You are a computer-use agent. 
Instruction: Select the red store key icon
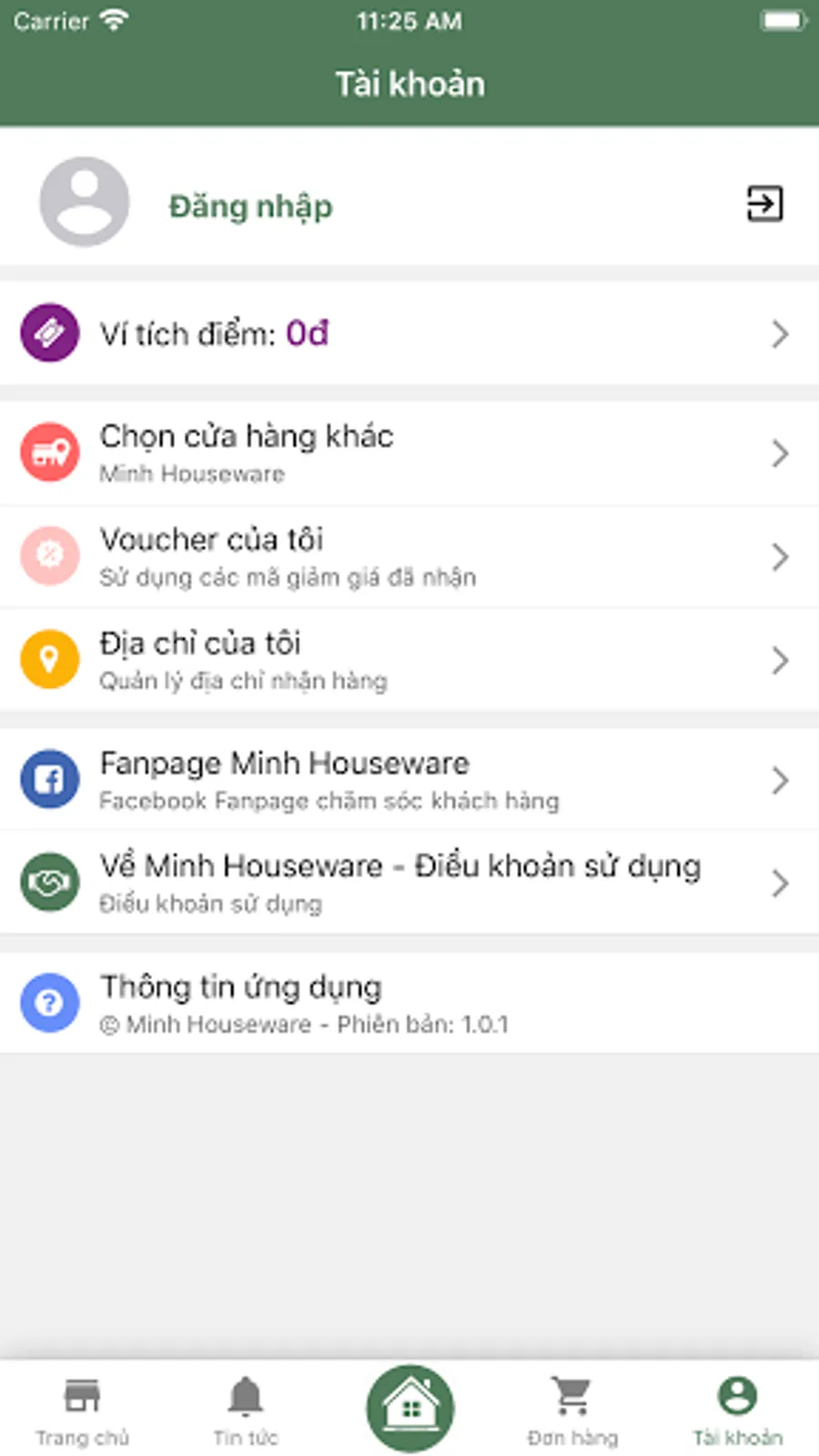pyautogui.click(x=50, y=451)
